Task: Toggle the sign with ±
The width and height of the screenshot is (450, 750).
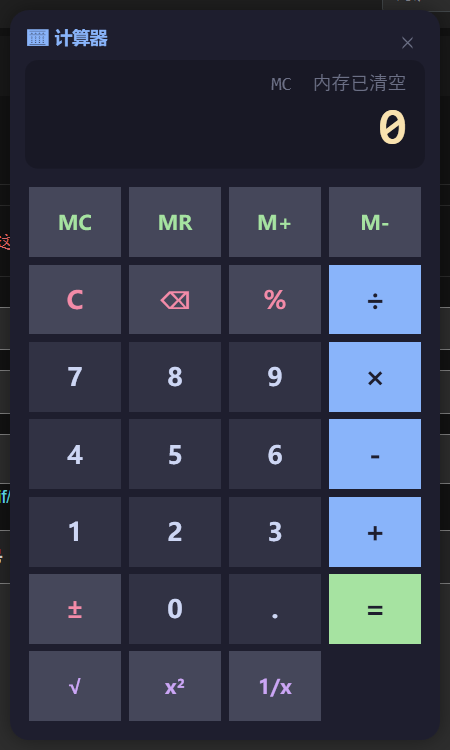Action: click(75, 609)
